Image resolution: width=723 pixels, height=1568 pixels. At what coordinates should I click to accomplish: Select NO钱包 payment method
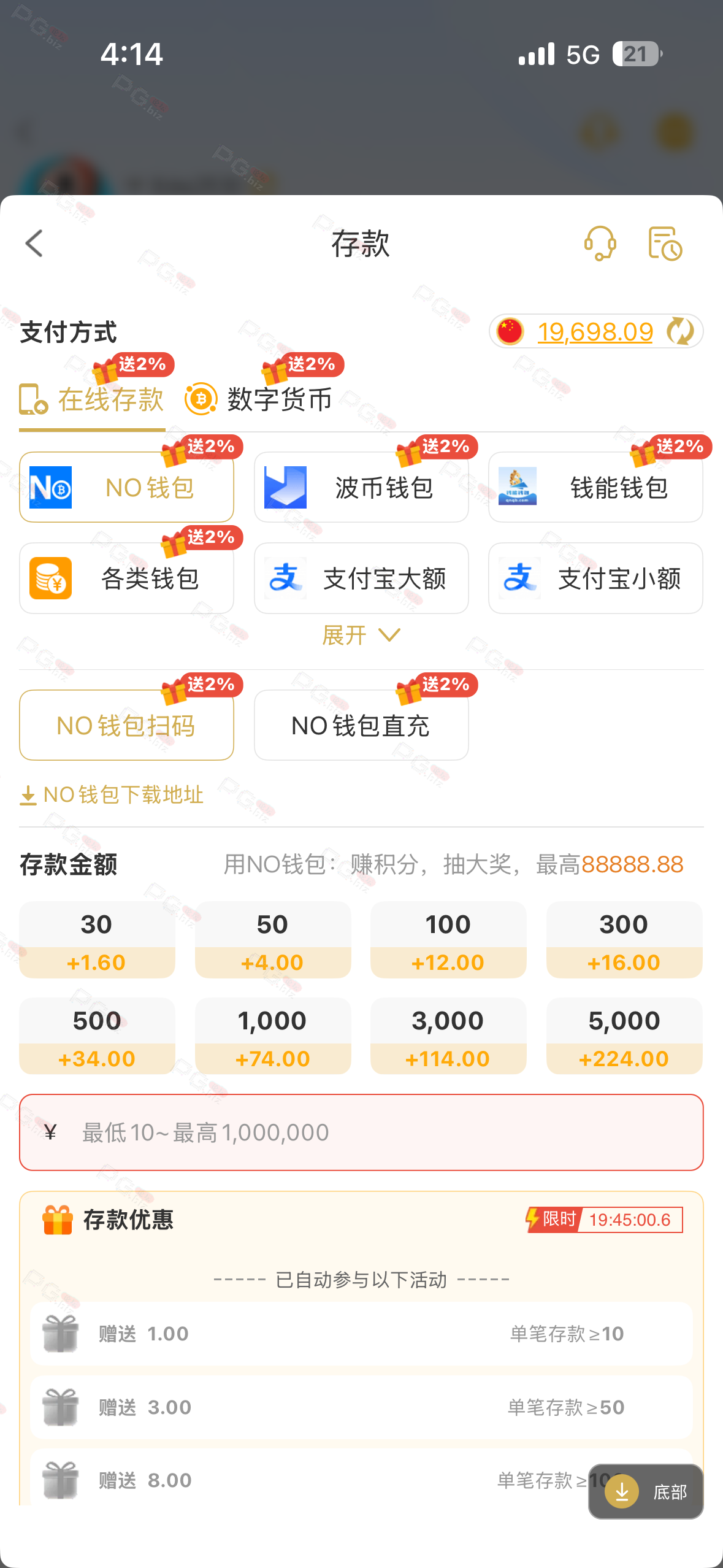click(x=126, y=488)
